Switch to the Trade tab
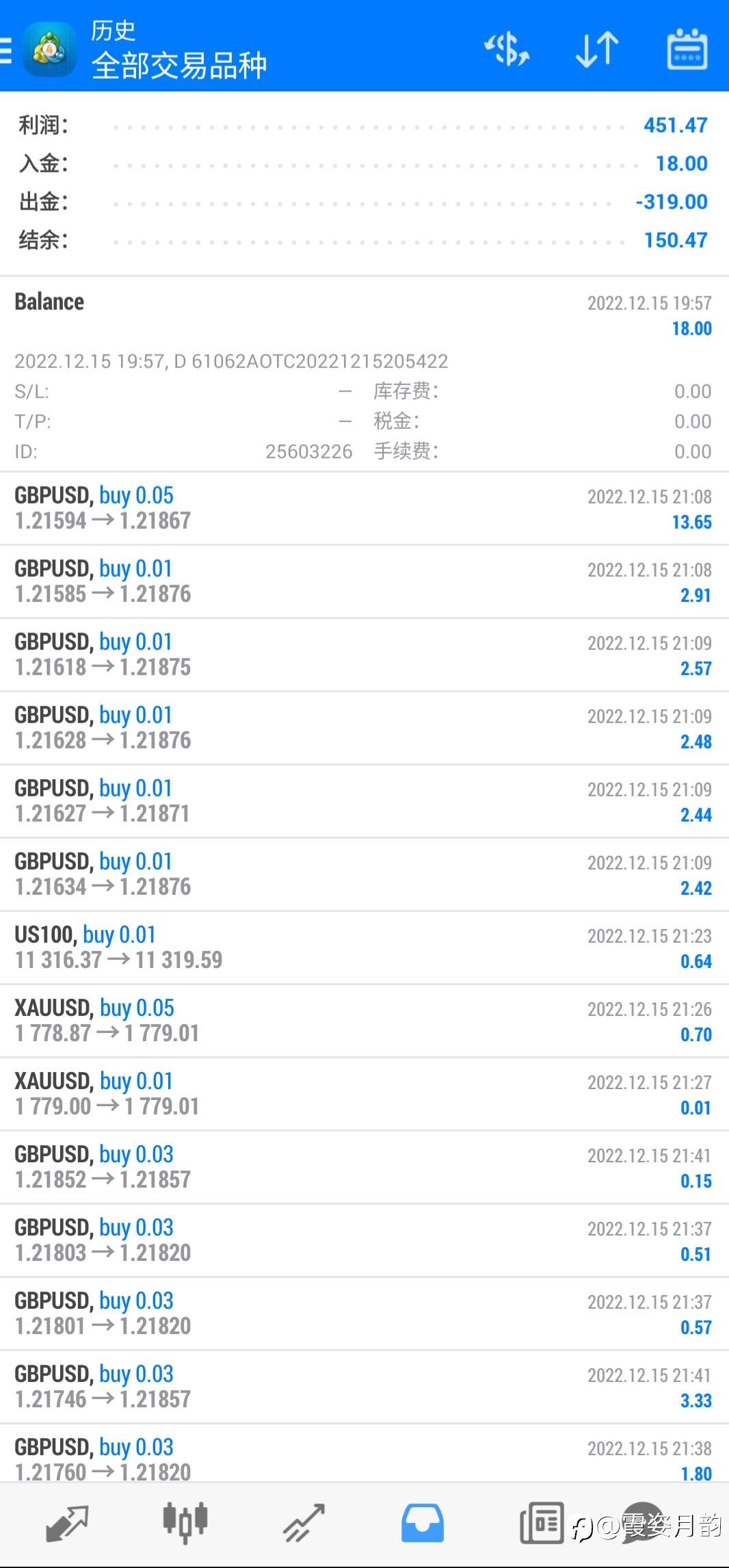This screenshot has width=729, height=1568. (304, 1524)
